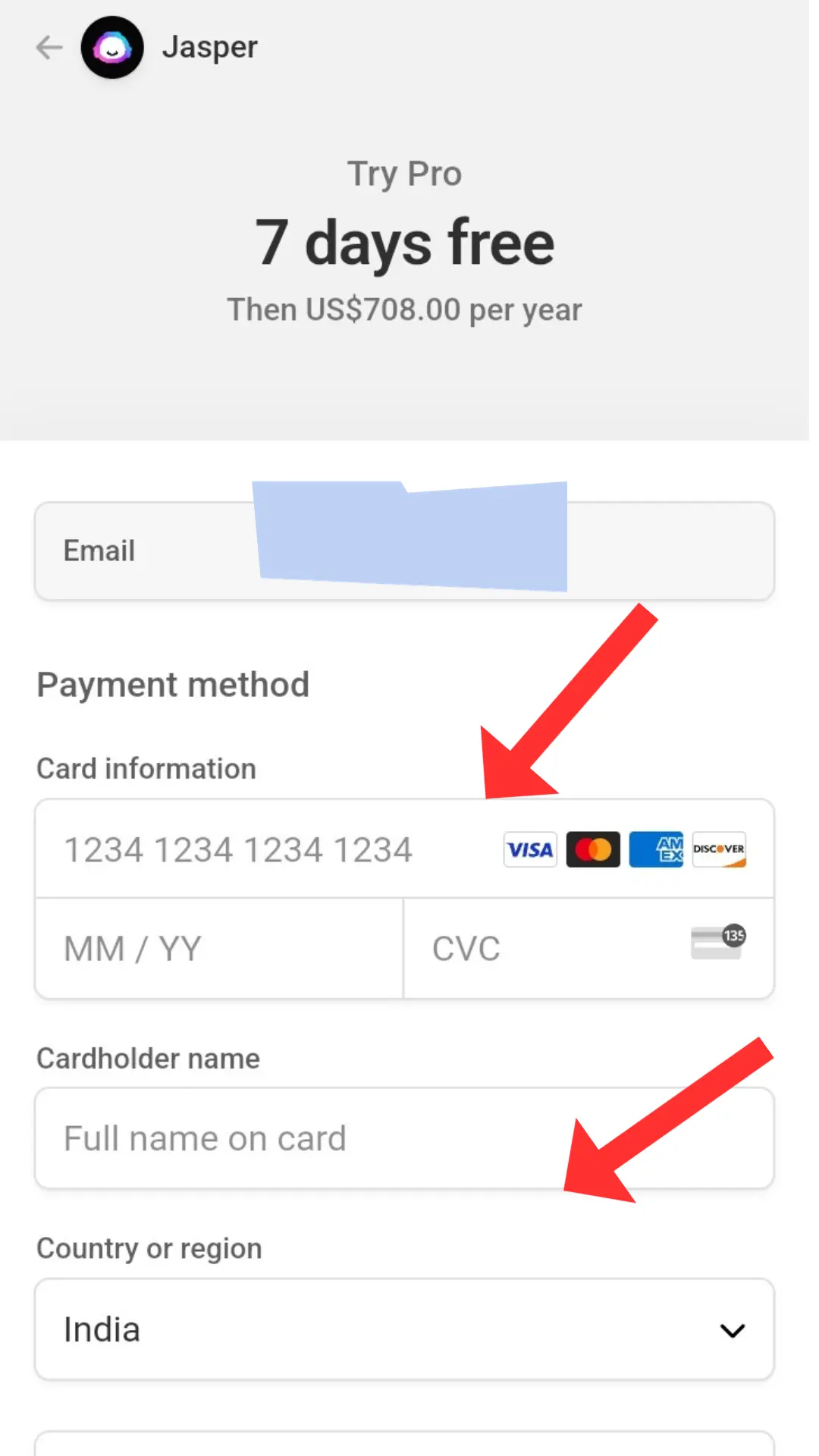The image size is (819, 1456).
Task: Open the Country or region dropdown
Action: pos(404,1329)
